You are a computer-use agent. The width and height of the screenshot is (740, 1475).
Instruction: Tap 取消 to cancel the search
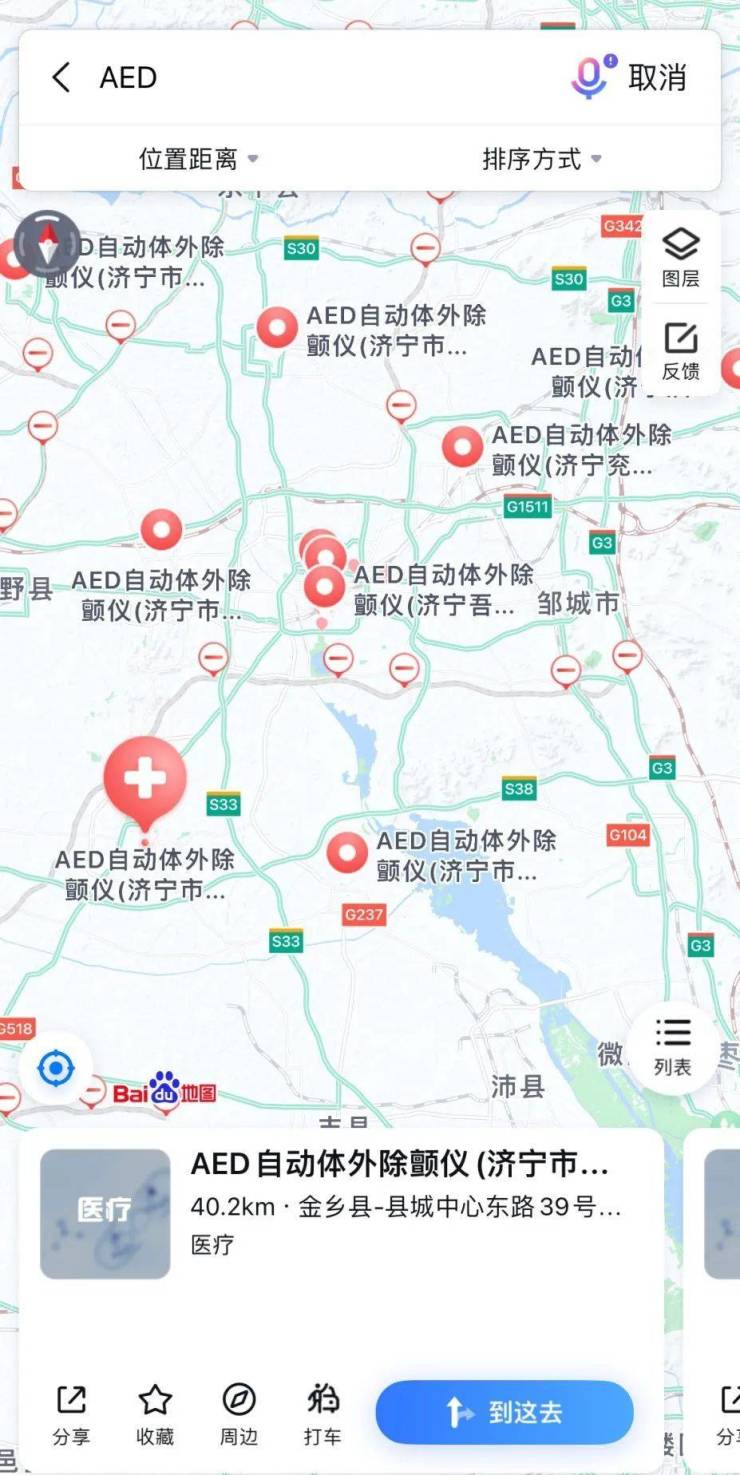tap(657, 78)
